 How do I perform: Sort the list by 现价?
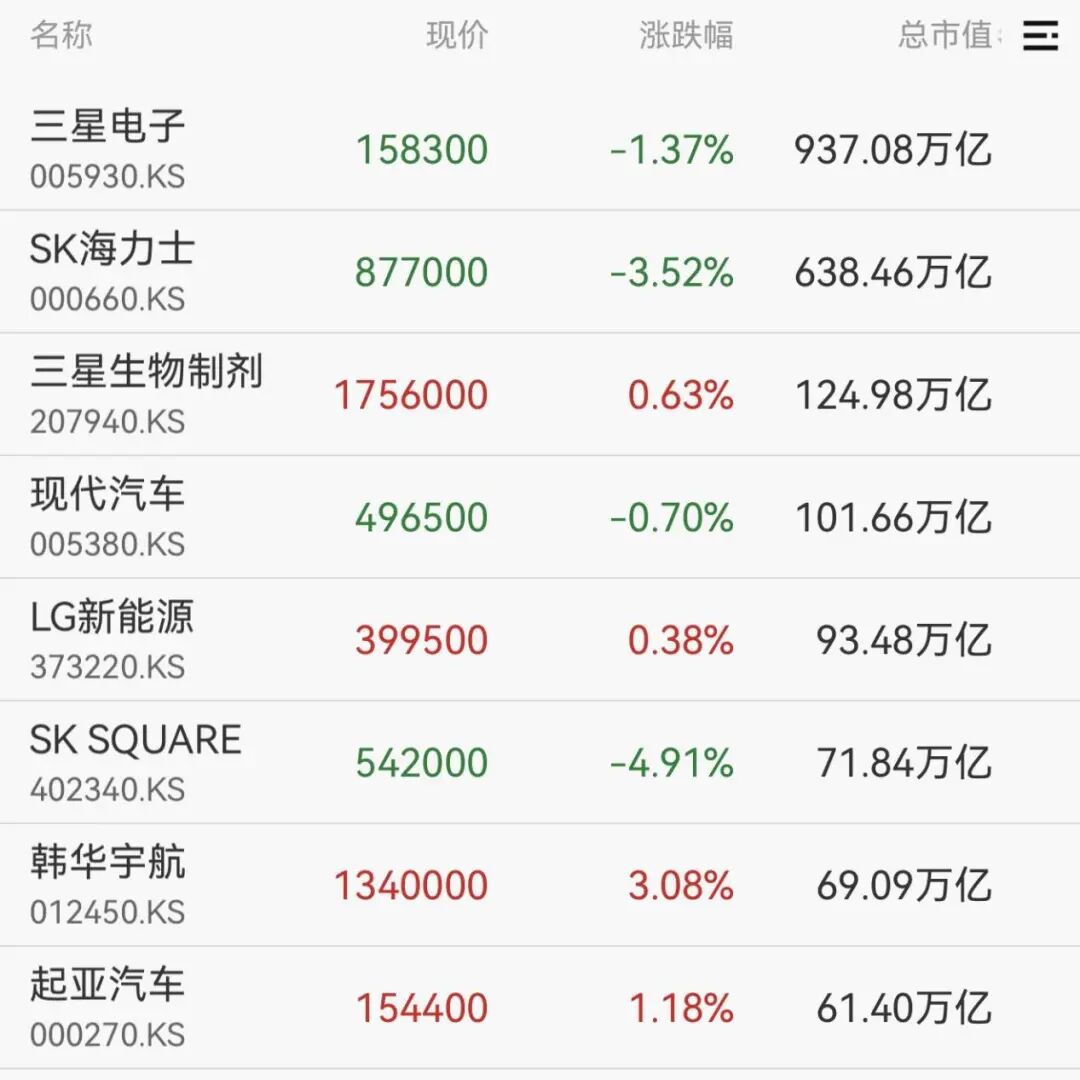pyautogui.click(x=457, y=36)
